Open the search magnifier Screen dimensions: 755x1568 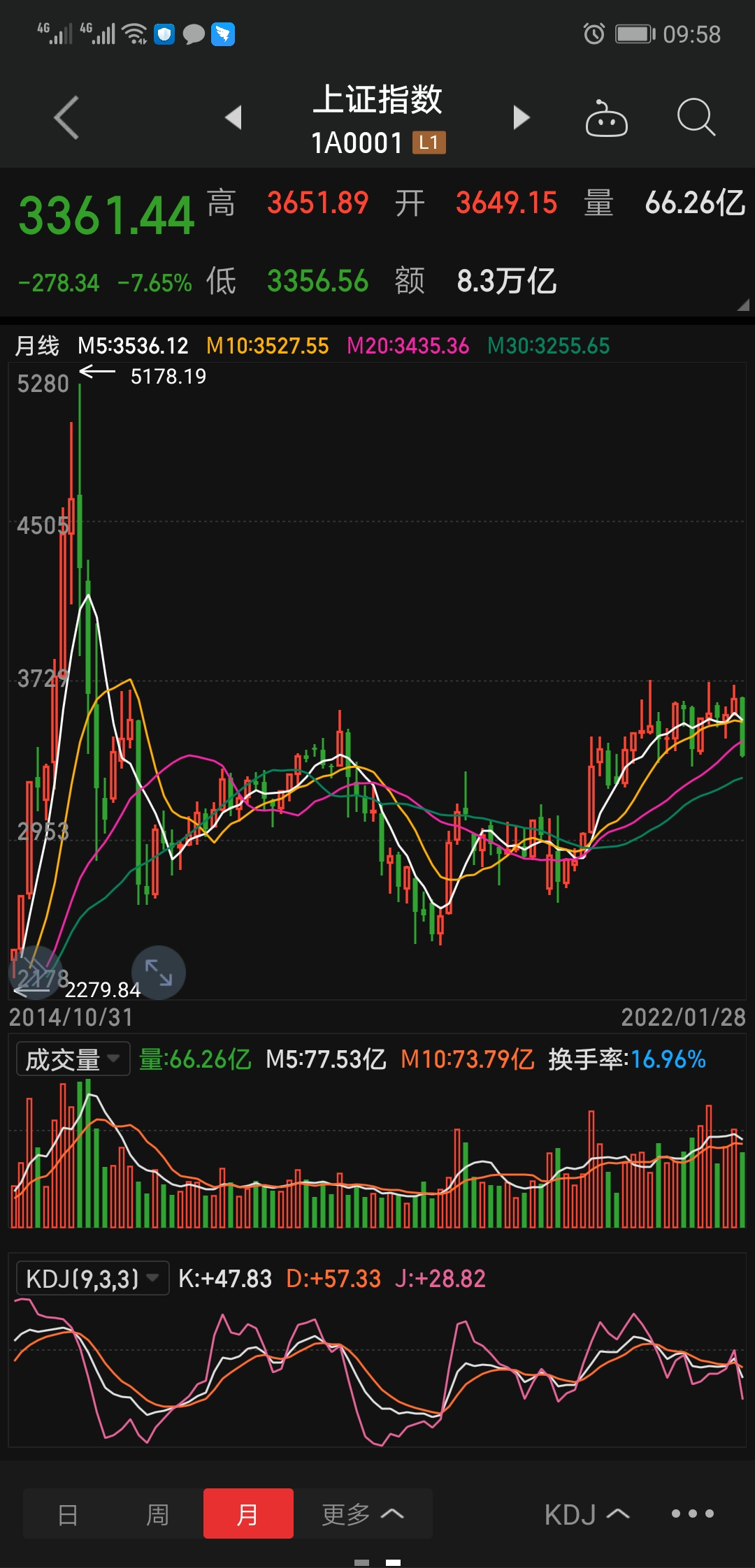696,117
